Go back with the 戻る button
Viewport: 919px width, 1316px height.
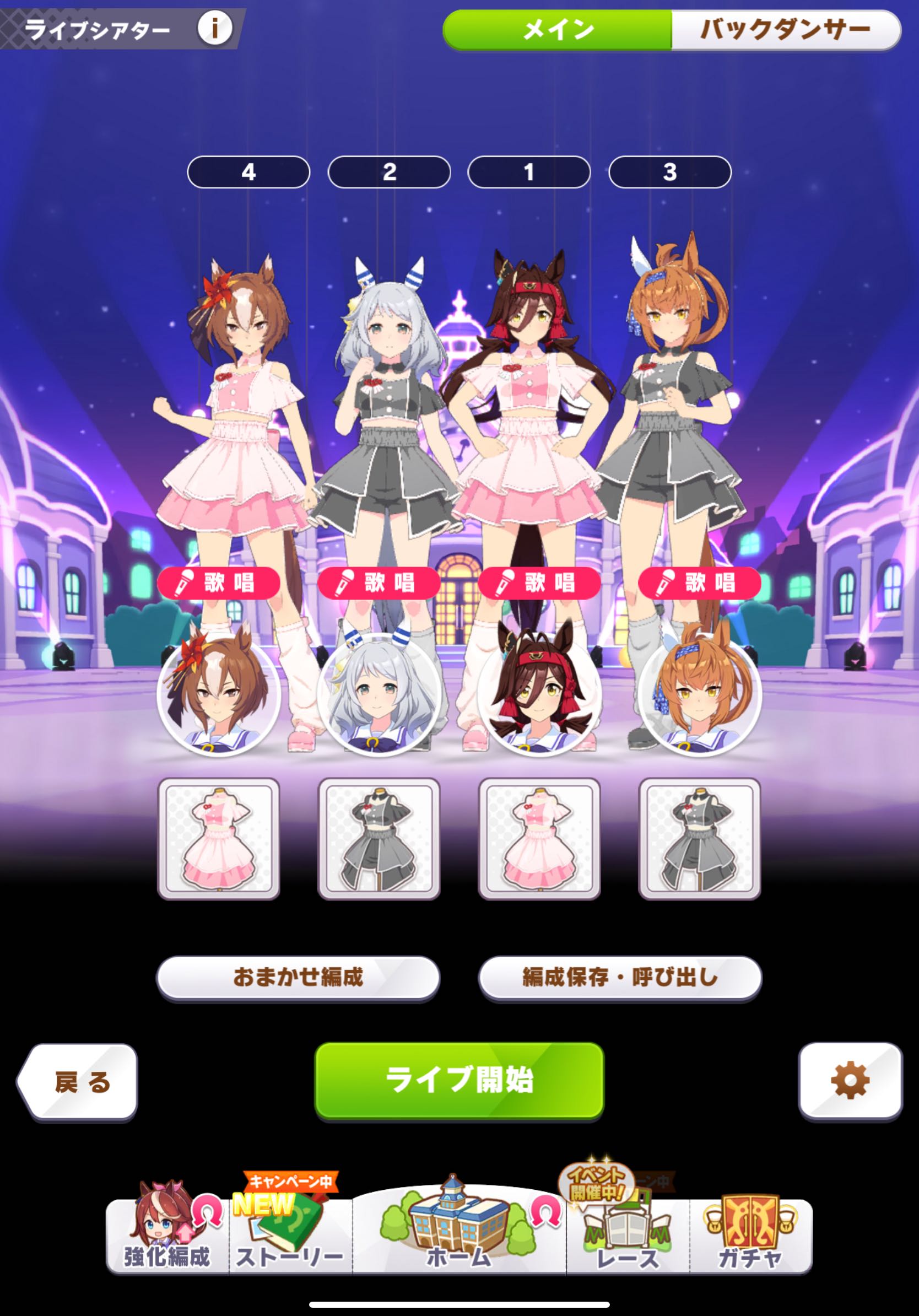point(78,1082)
